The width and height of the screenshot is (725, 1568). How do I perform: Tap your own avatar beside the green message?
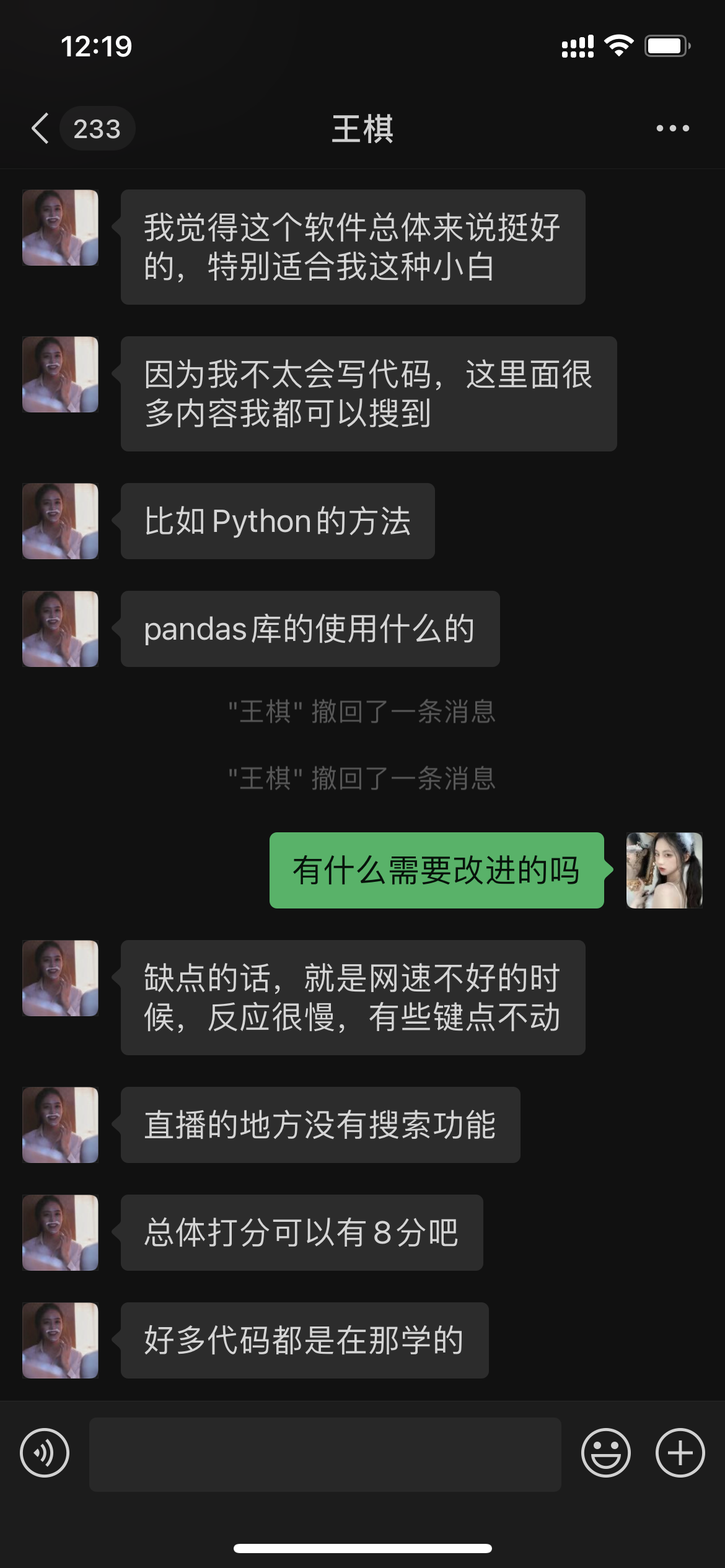tap(664, 871)
